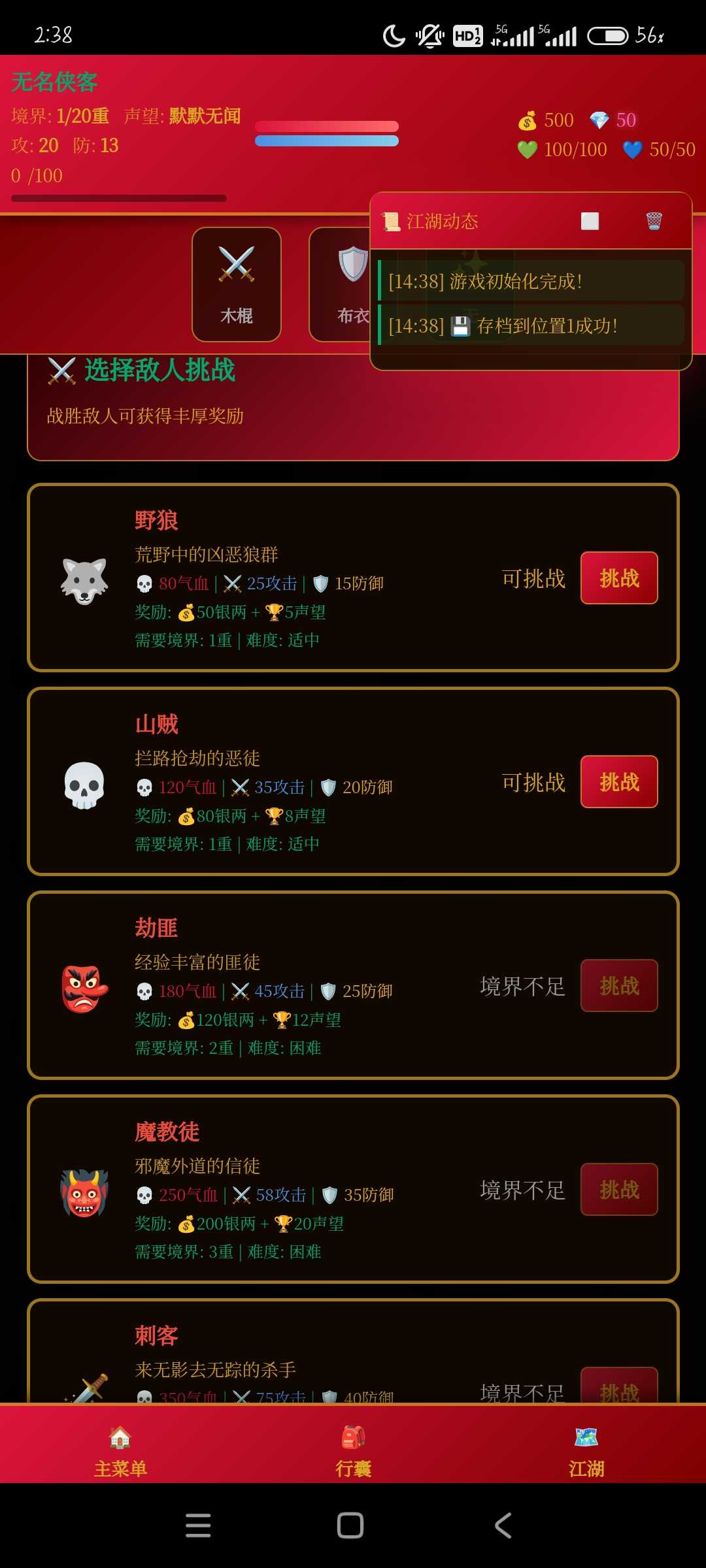The height and width of the screenshot is (1568, 706).
Task: Open recent apps from the navigation bar
Action: (x=198, y=1526)
